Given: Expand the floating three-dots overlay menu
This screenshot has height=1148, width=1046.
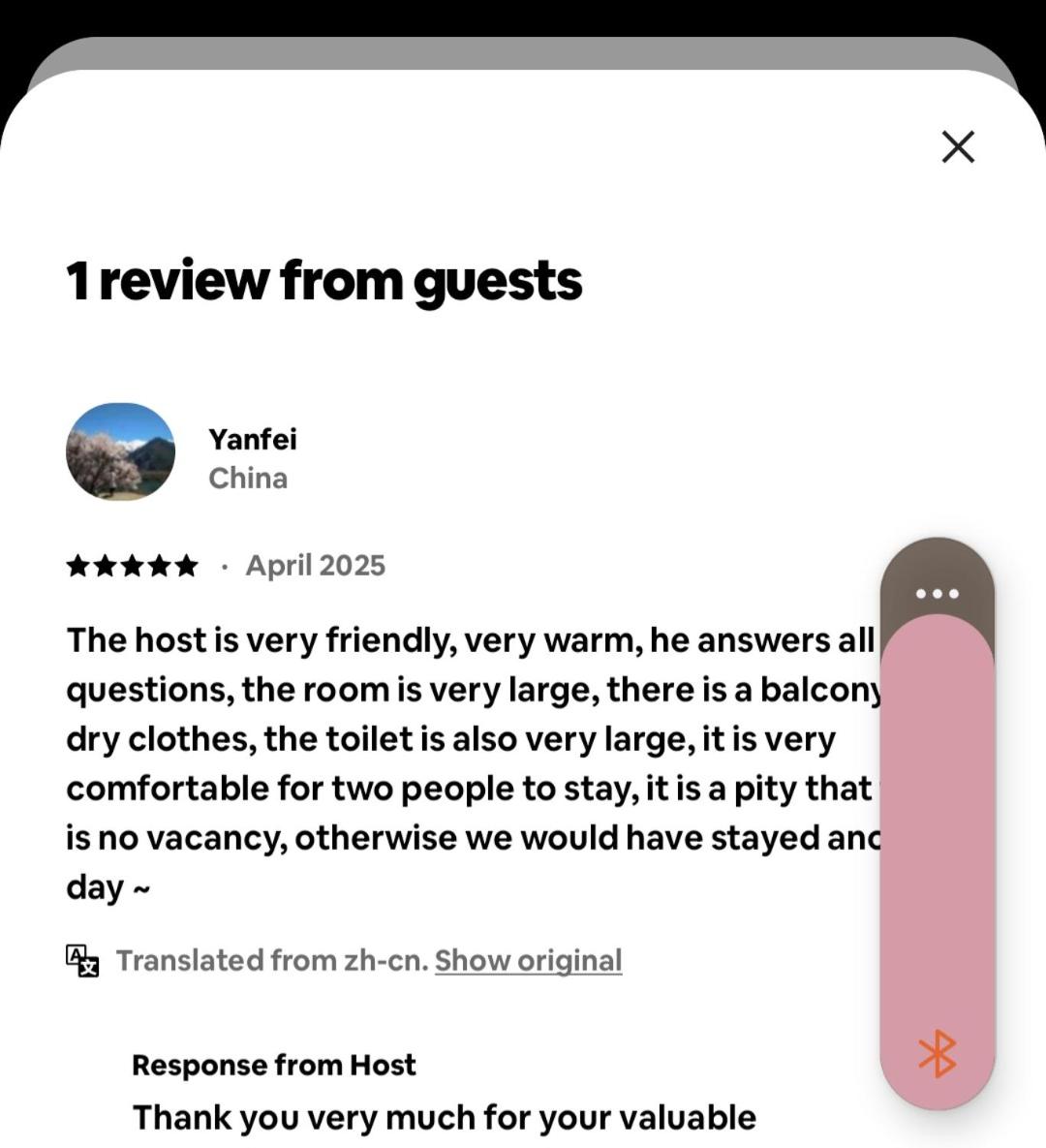Looking at the screenshot, I should pyautogui.click(x=937, y=593).
